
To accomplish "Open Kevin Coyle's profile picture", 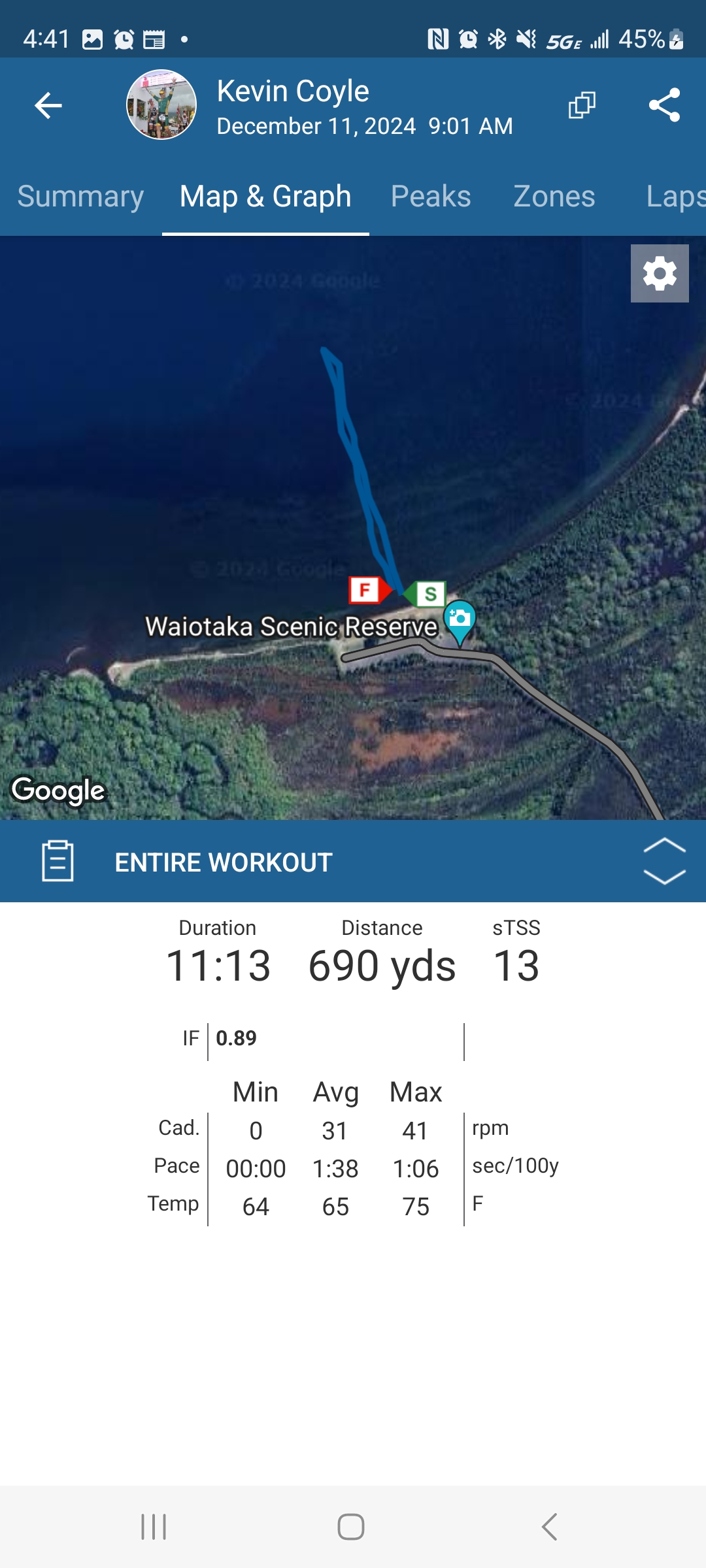I will coord(161,105).
